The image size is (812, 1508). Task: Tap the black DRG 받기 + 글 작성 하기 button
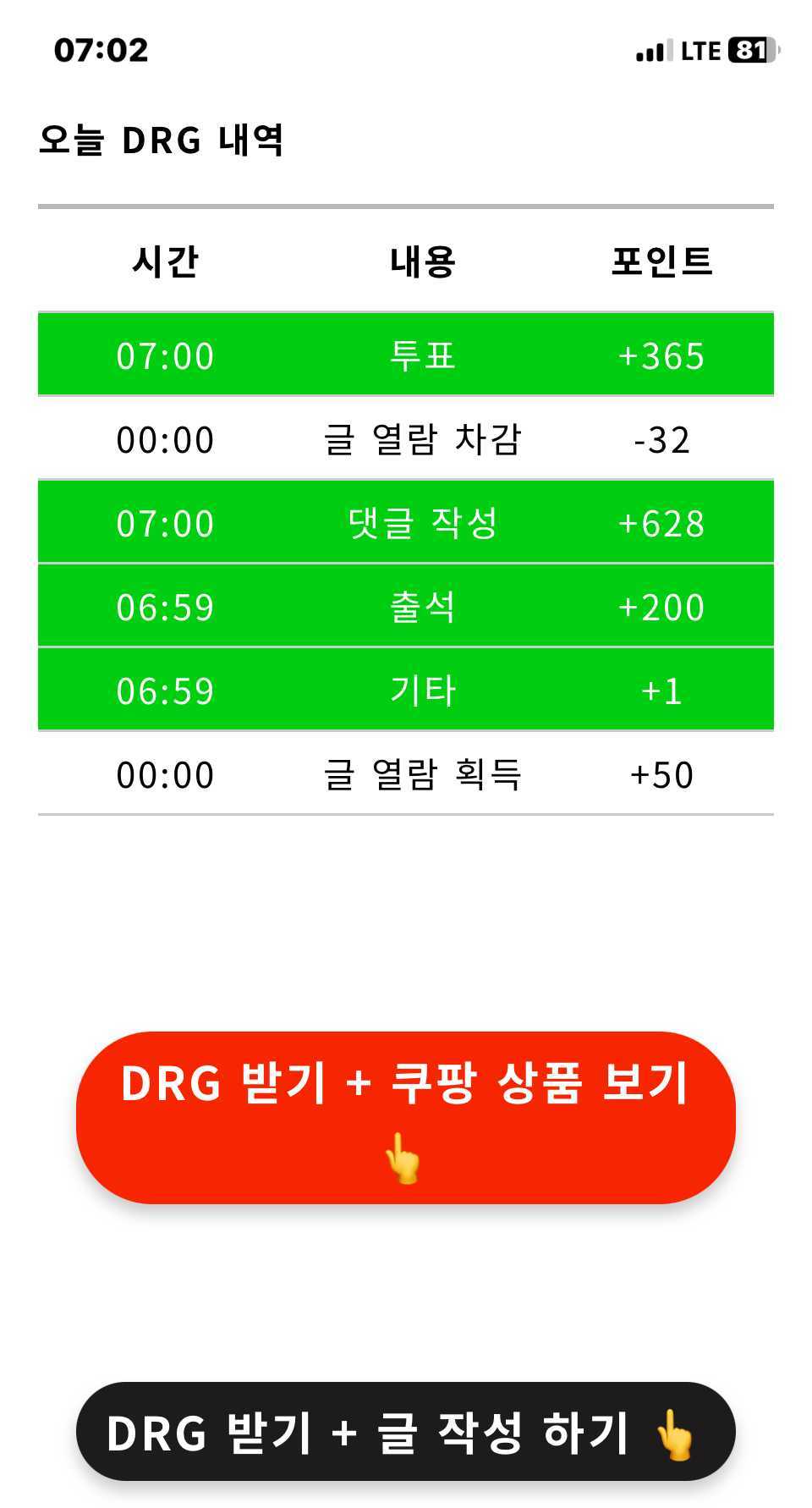pos(405,1432)
